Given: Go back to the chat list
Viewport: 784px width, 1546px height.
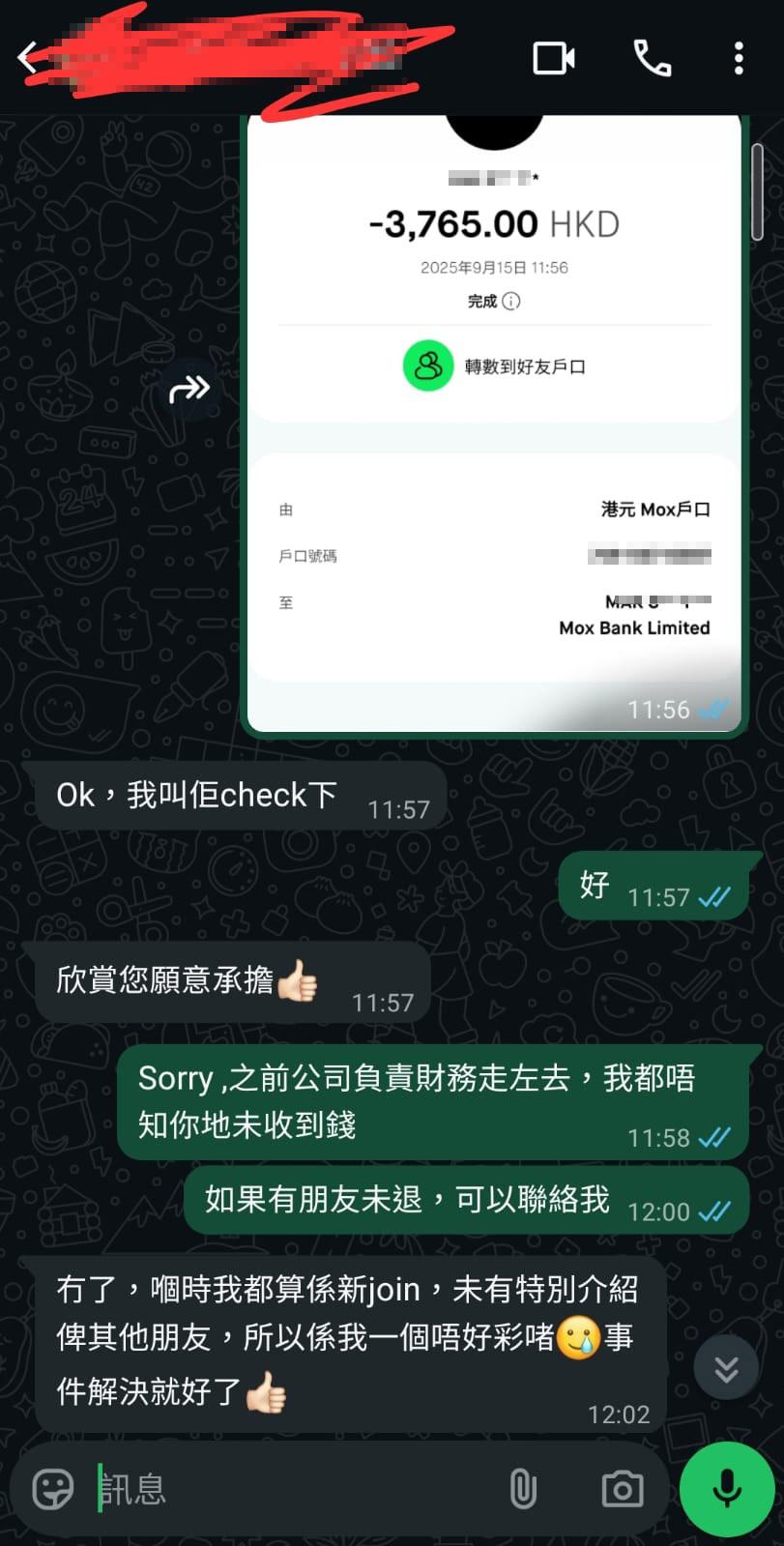Looking at the screenshot, I should click(x=27, y=58).
